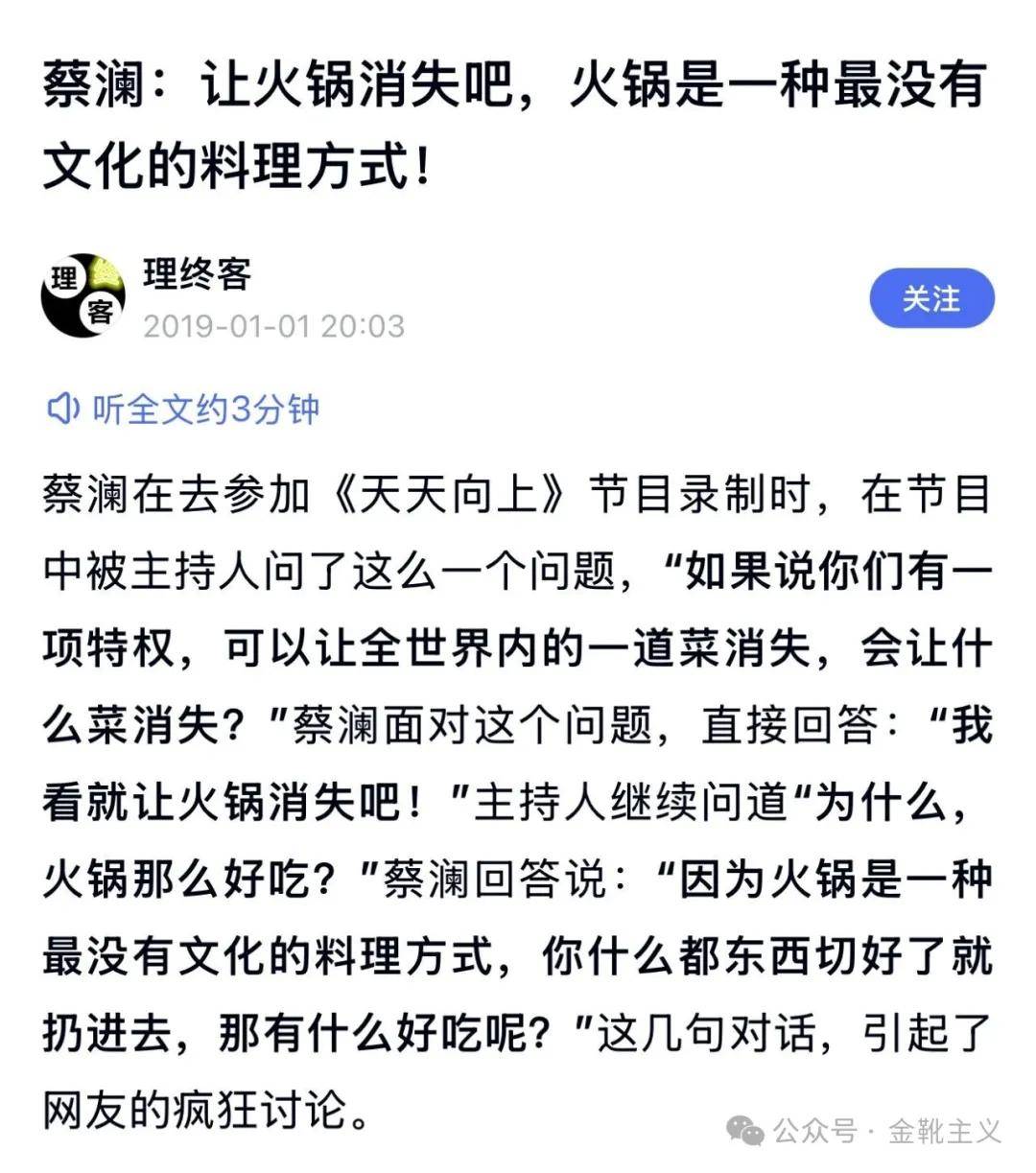This screenshot has width=1036, height=1173.
Task: Listen to the full article audio
Action: click(184, 410)
